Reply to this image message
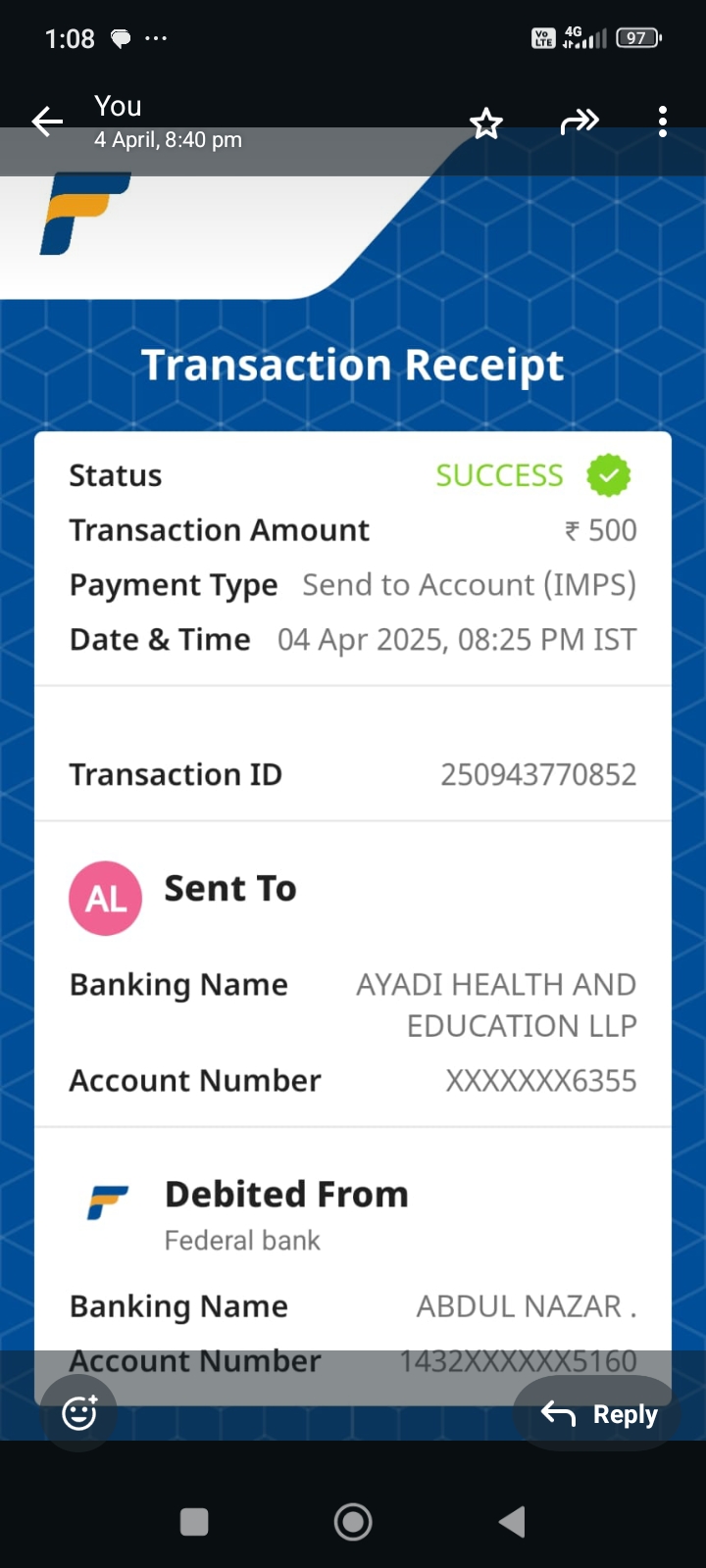This screenshot has height=1568, width=706. (x=599, y=1414)
